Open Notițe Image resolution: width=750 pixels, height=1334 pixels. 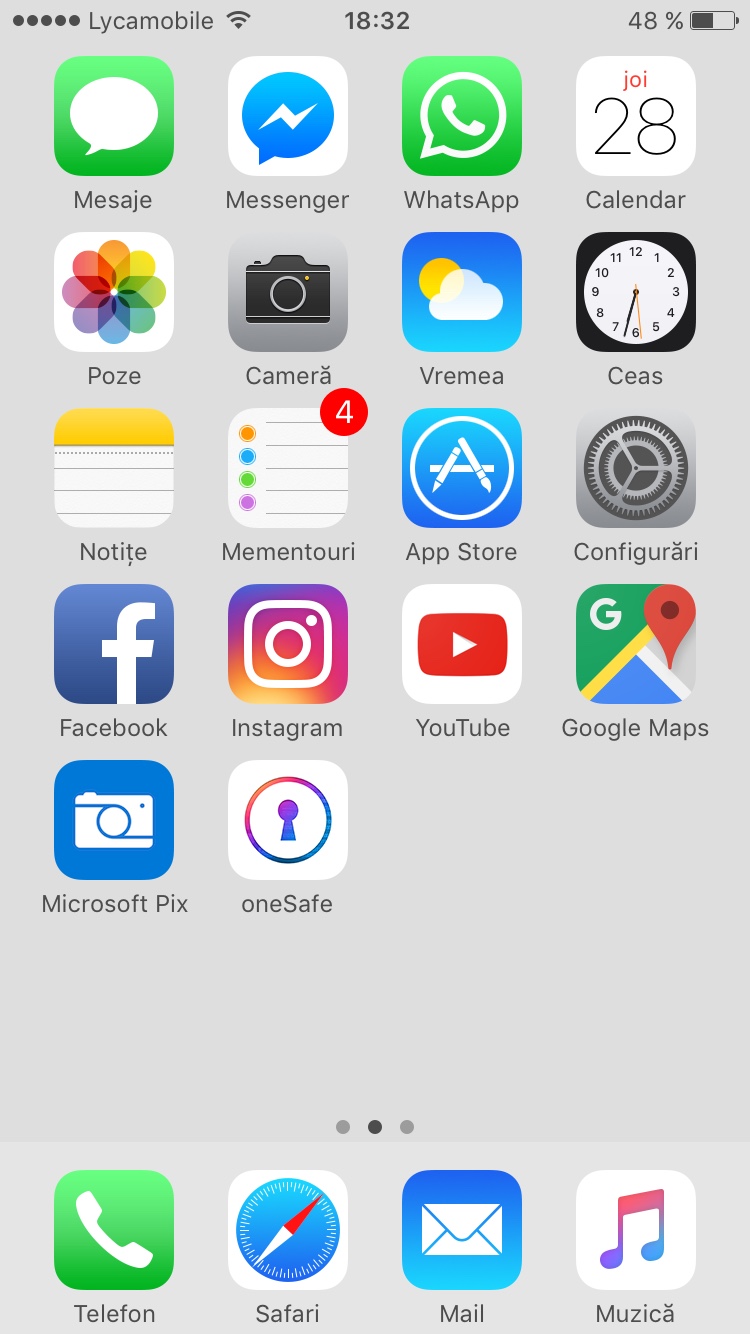[114, 468]
